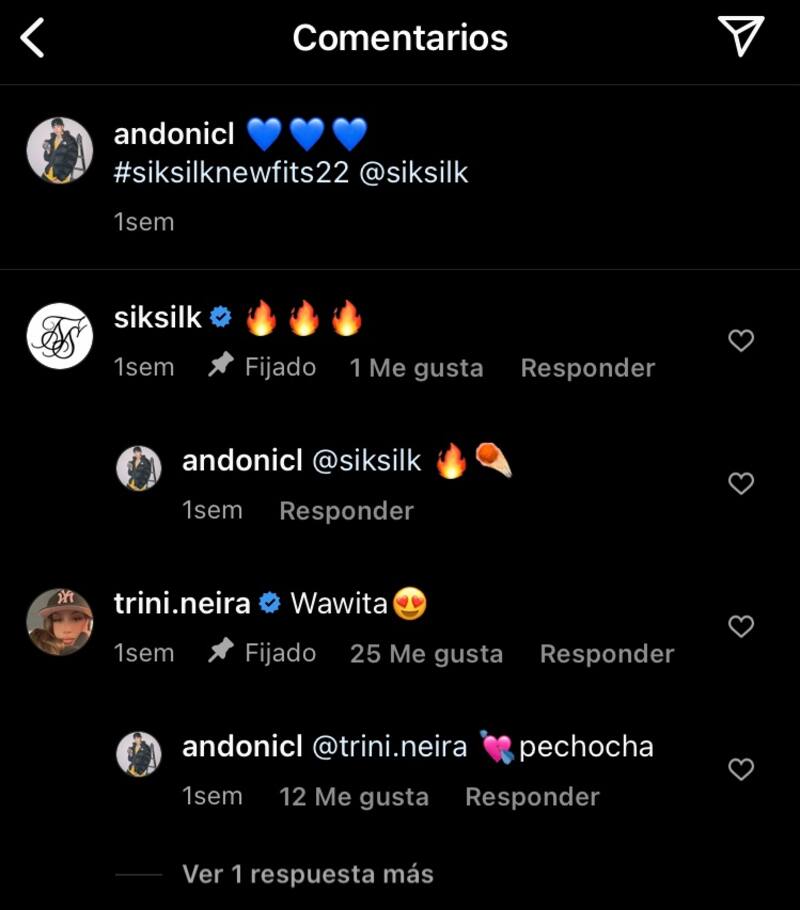Image resolution: width=800 pixels, height=910 pixels.
Task: Expand Ver 1 respuesta más
Action: click(307, 874)
